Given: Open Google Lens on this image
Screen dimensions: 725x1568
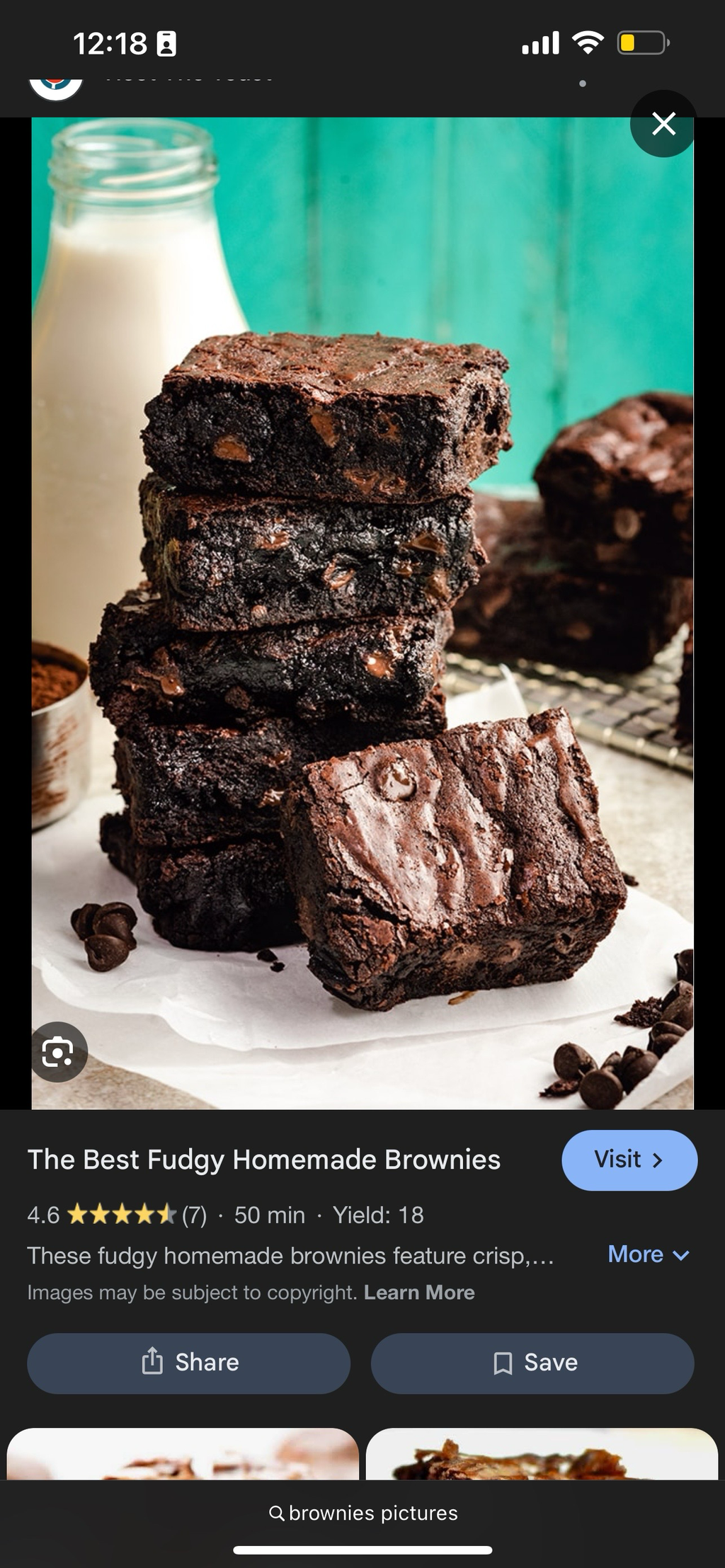Looking at the screenshot, I should pyautogui.click(x=59, y=1052).
